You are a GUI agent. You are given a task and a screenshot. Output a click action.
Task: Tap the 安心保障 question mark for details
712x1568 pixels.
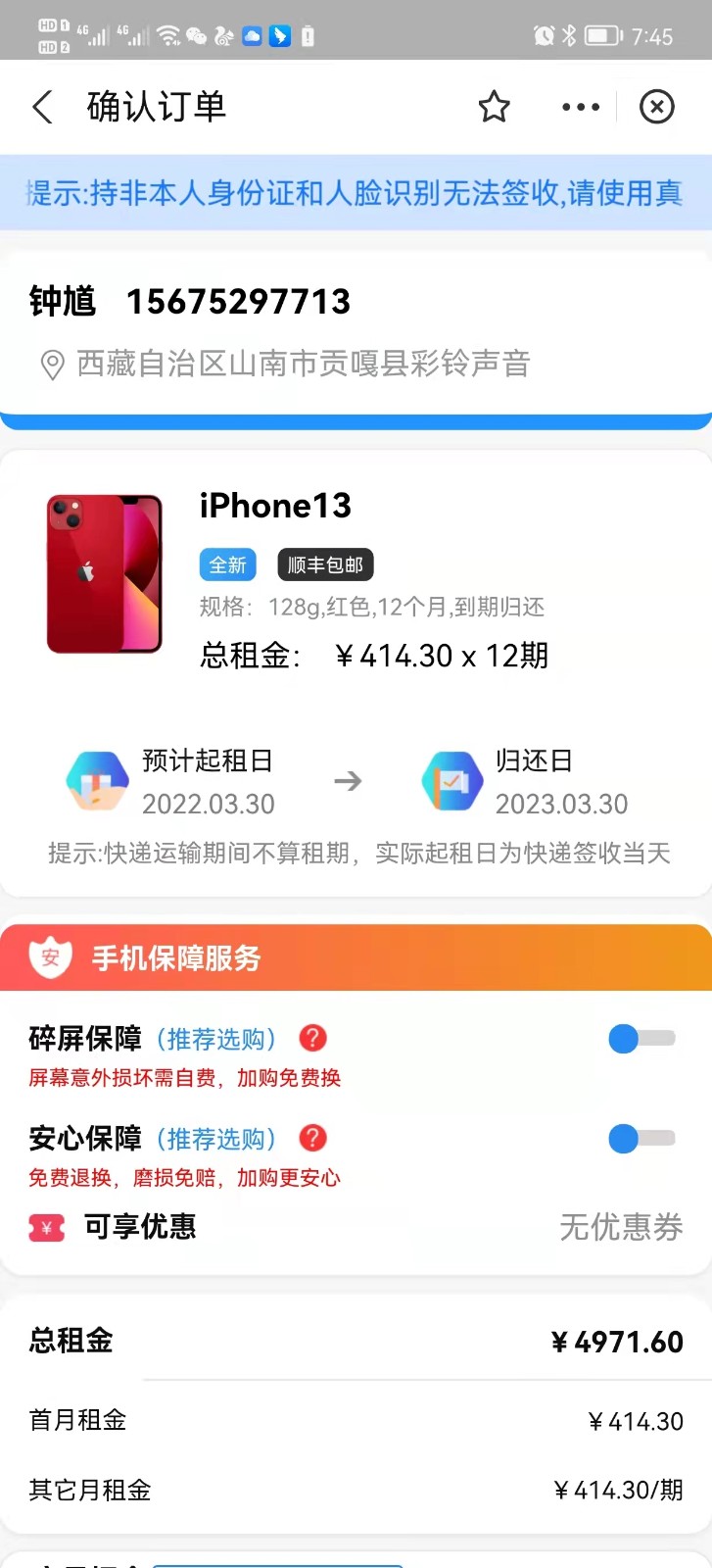point(312,1139)
